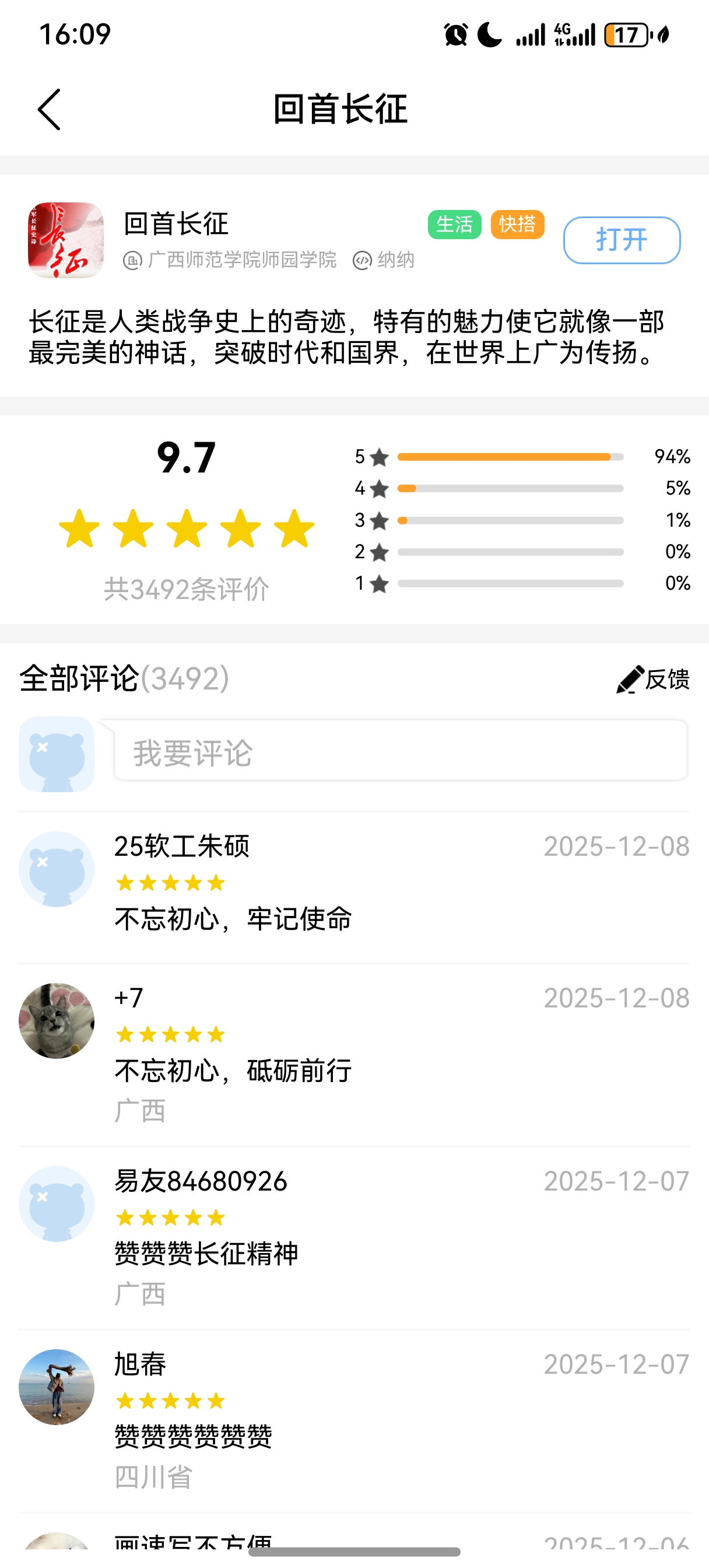The height and width of the screenshot is (1568, 709).
Task: Select the 生活 category tag
Action: click(454, 225)
